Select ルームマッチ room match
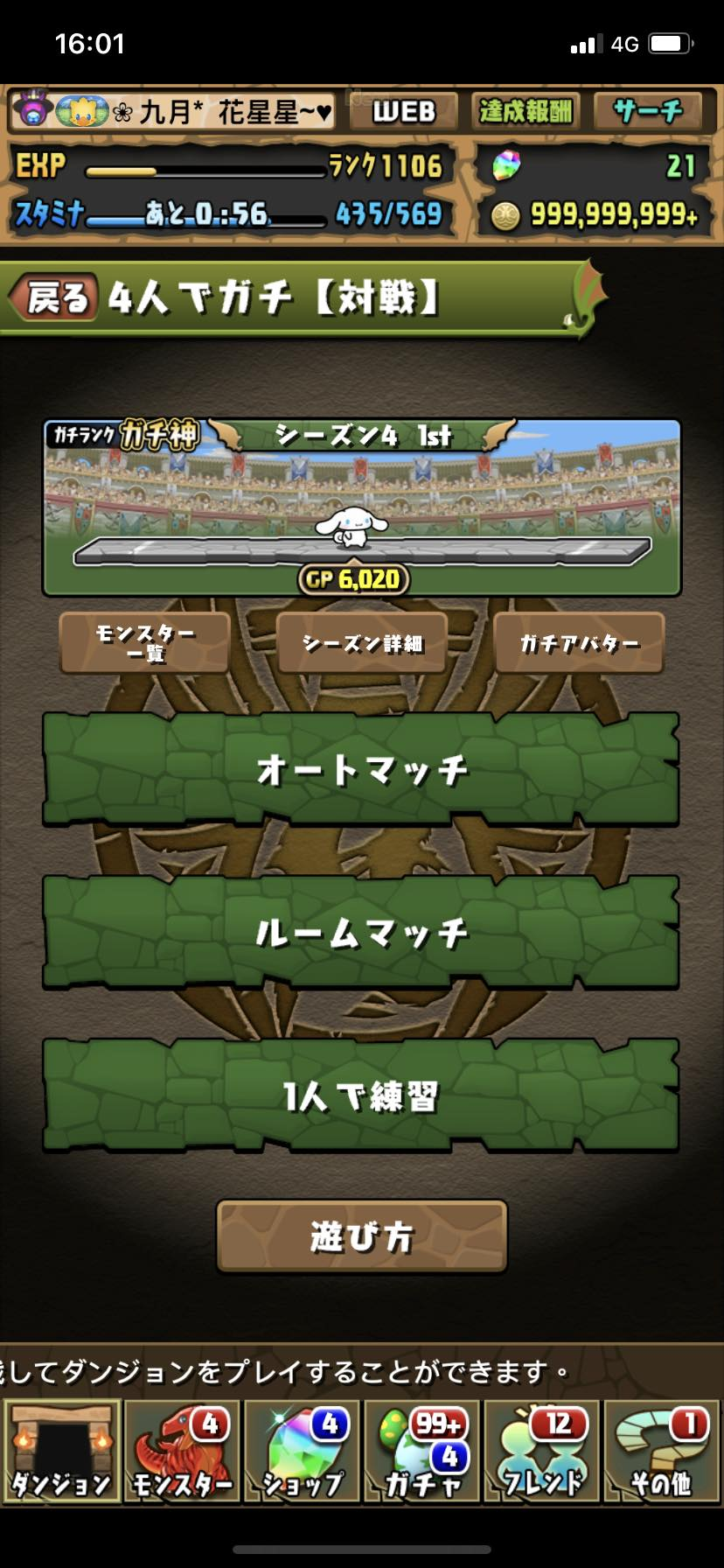 click(x=361, y=933)
